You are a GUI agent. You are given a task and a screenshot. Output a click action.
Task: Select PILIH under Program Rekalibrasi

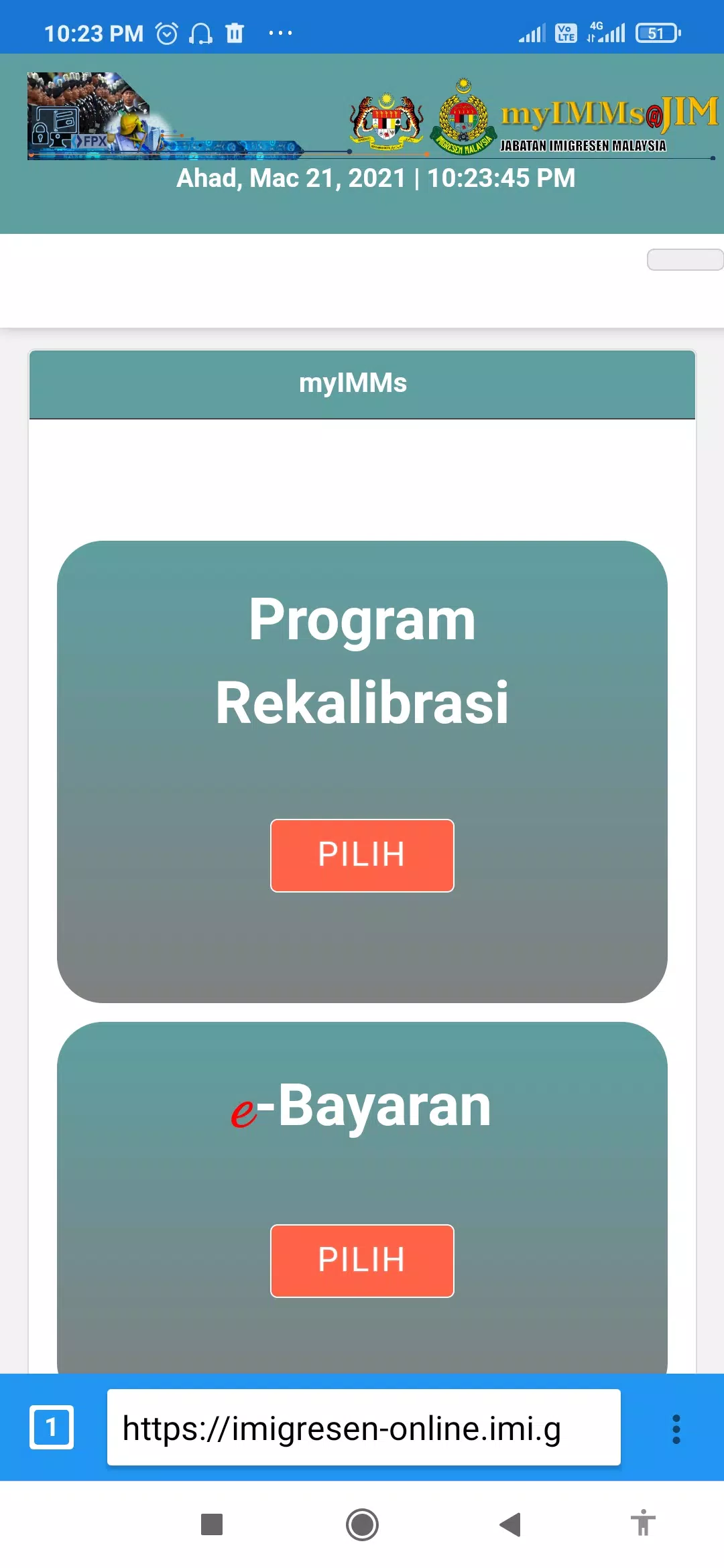pyautogui.click(x=362, y=855)
